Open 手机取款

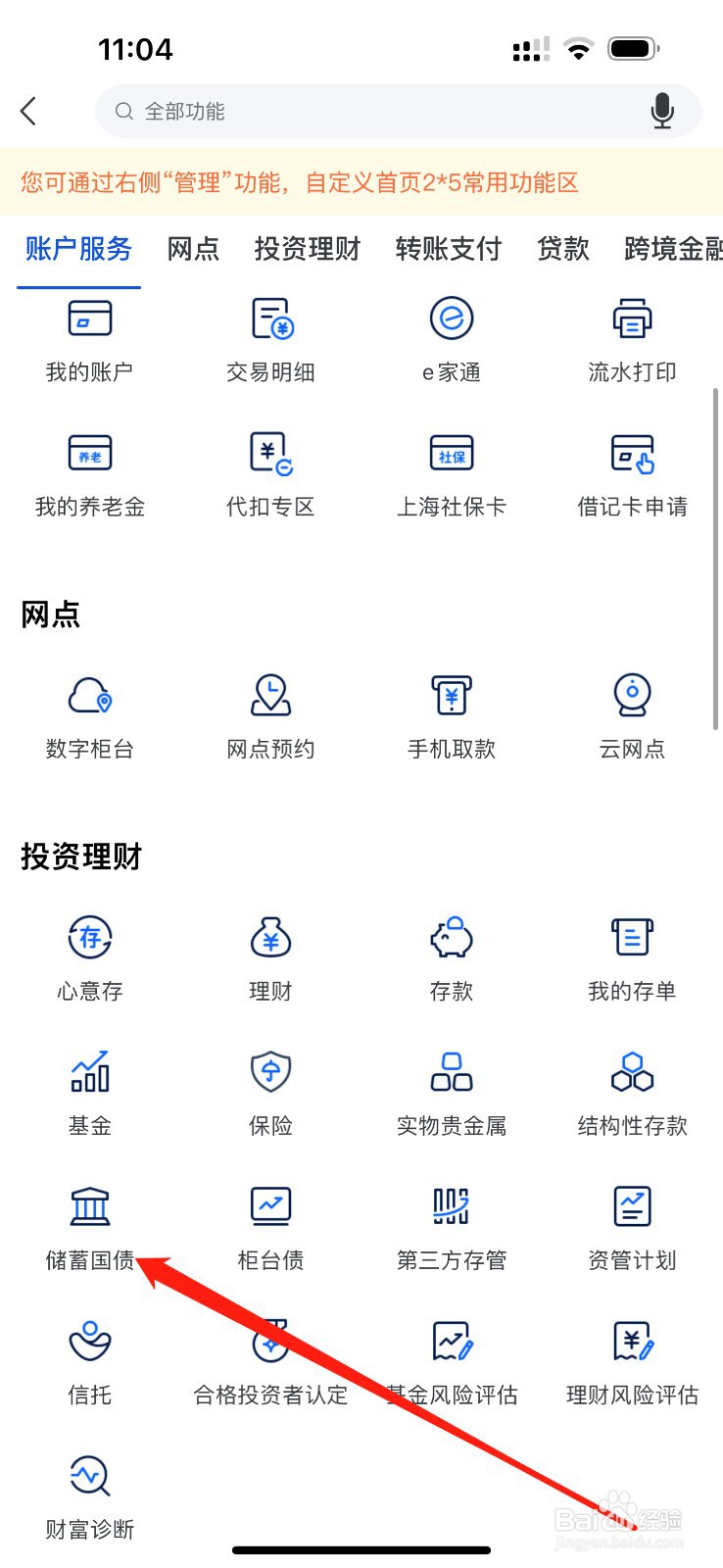[452, 717]
